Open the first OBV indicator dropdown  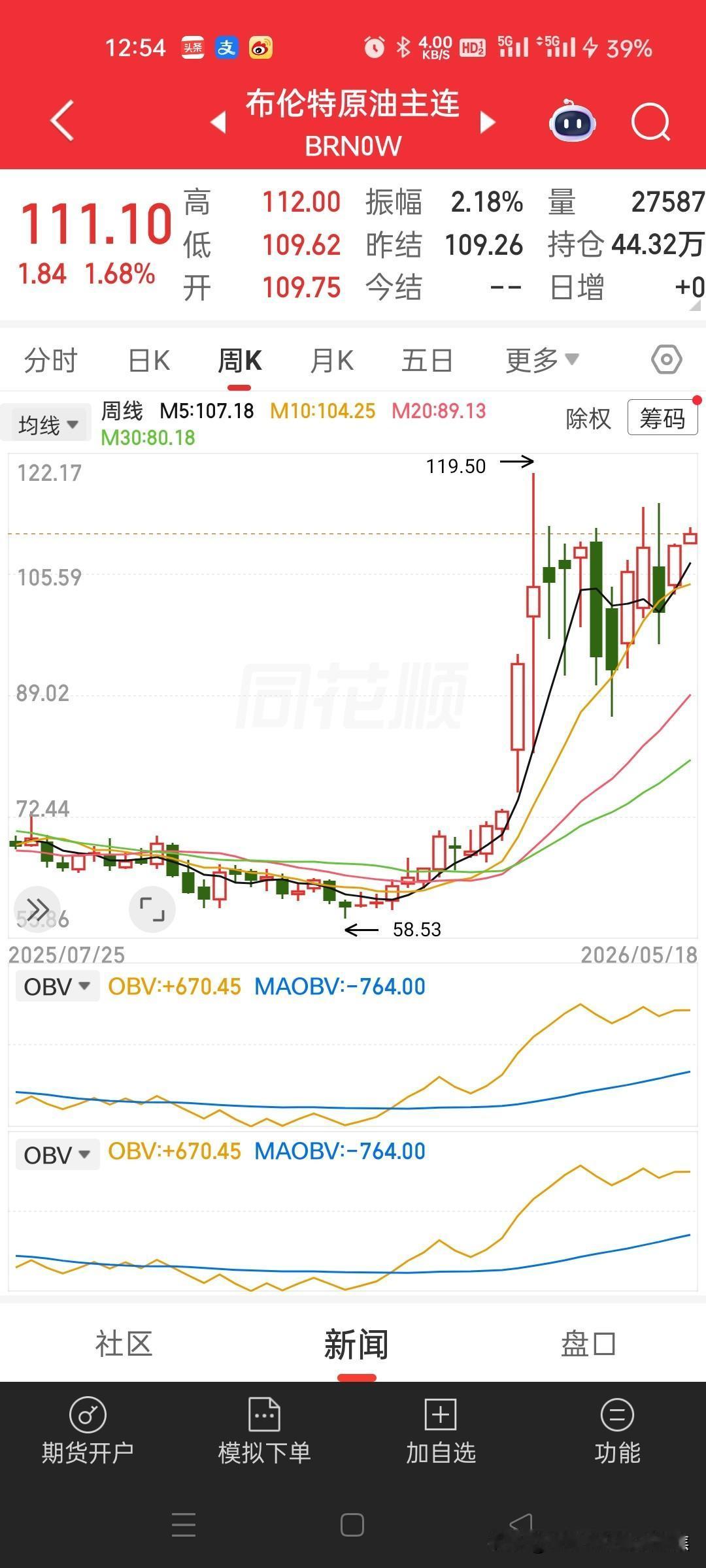[58, 987]
